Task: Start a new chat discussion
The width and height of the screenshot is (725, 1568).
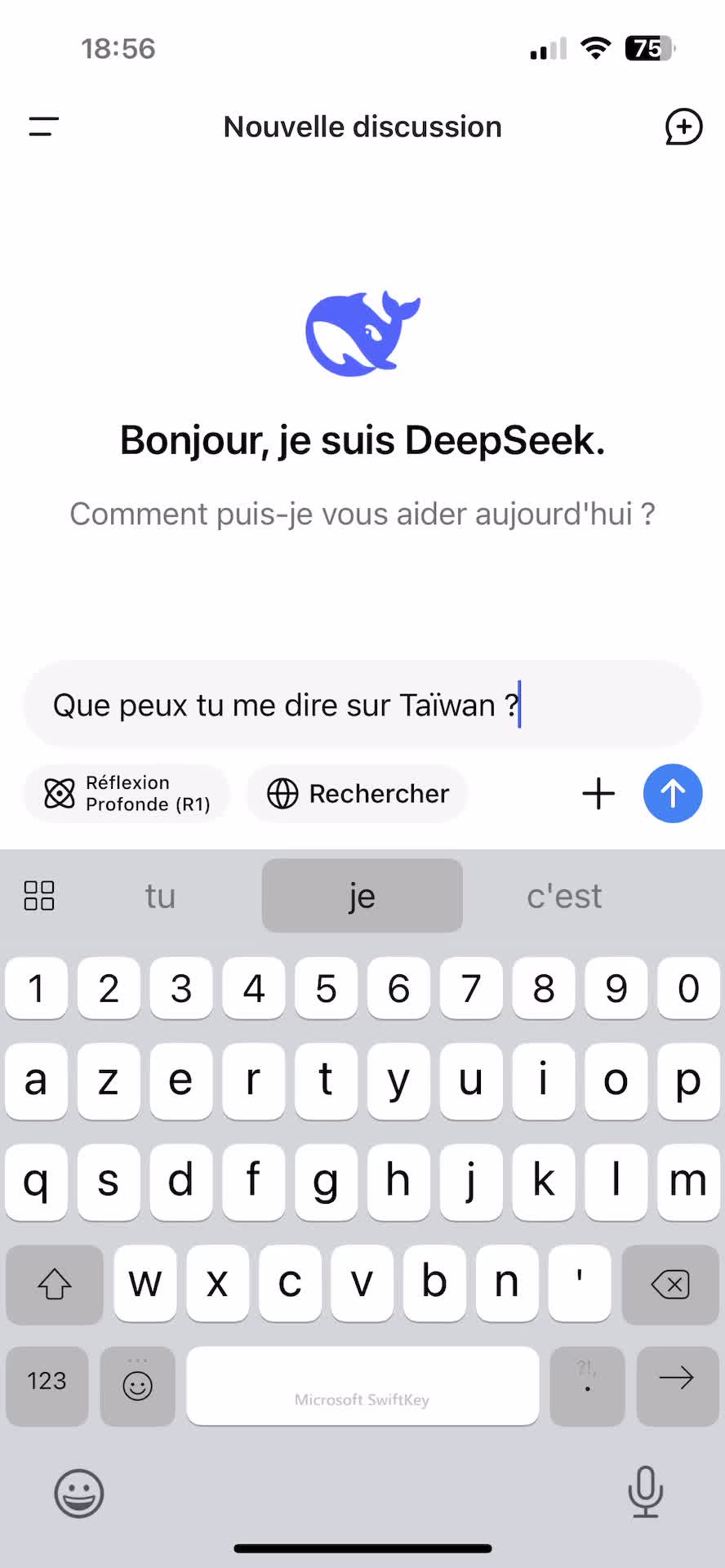Action: click(683, 127)
